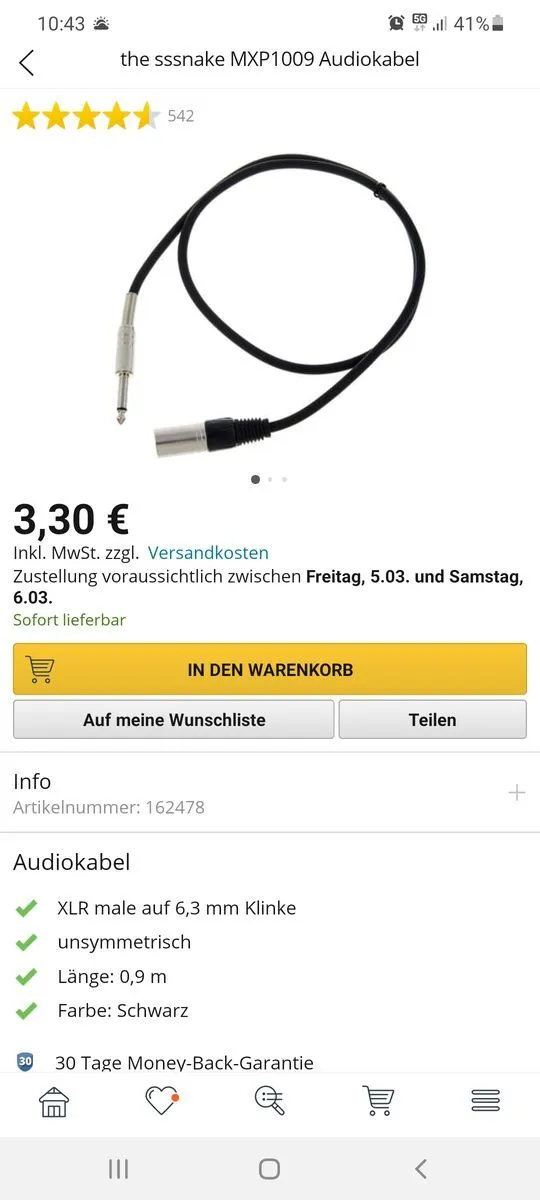Add item with In den Warenkorb

tap(270, 669)
